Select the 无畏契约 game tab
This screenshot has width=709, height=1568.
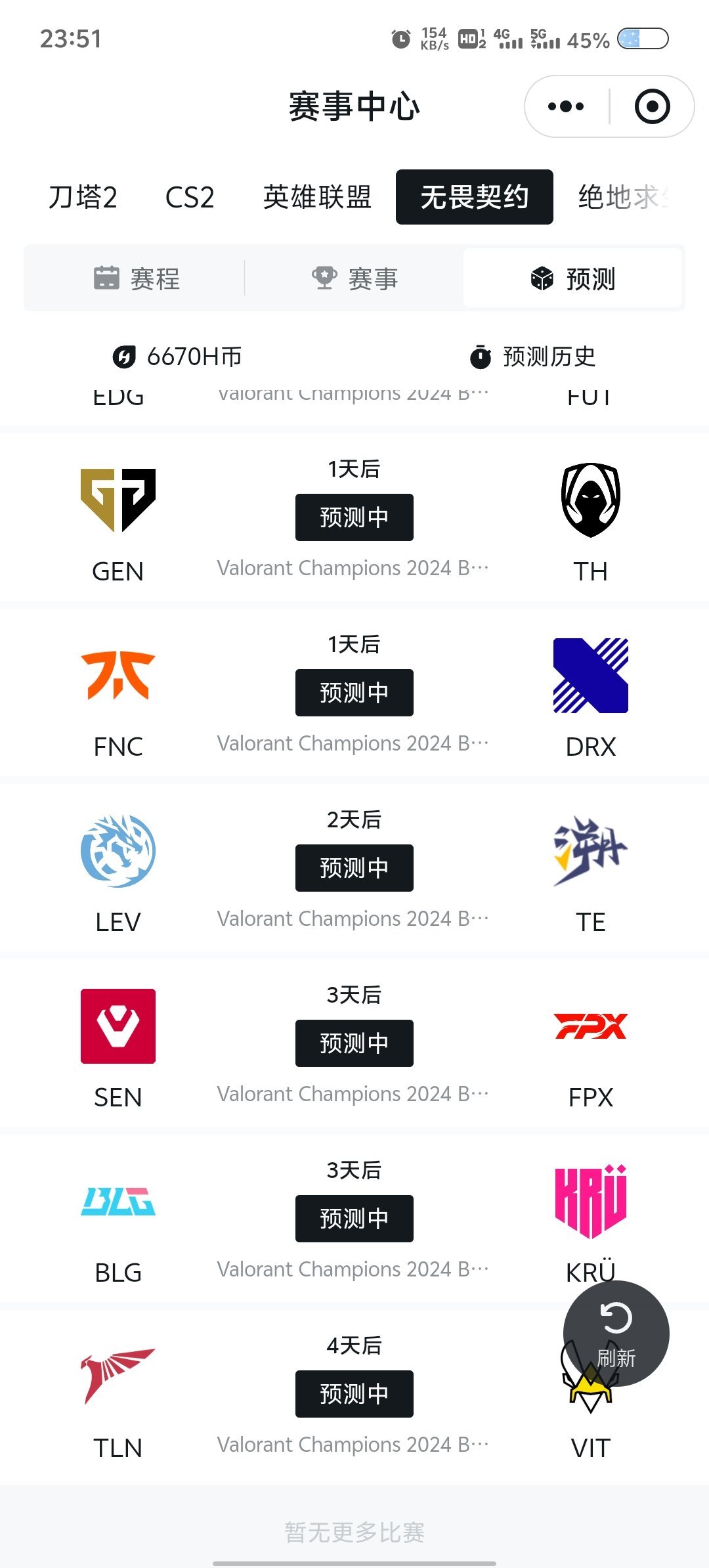474,197
